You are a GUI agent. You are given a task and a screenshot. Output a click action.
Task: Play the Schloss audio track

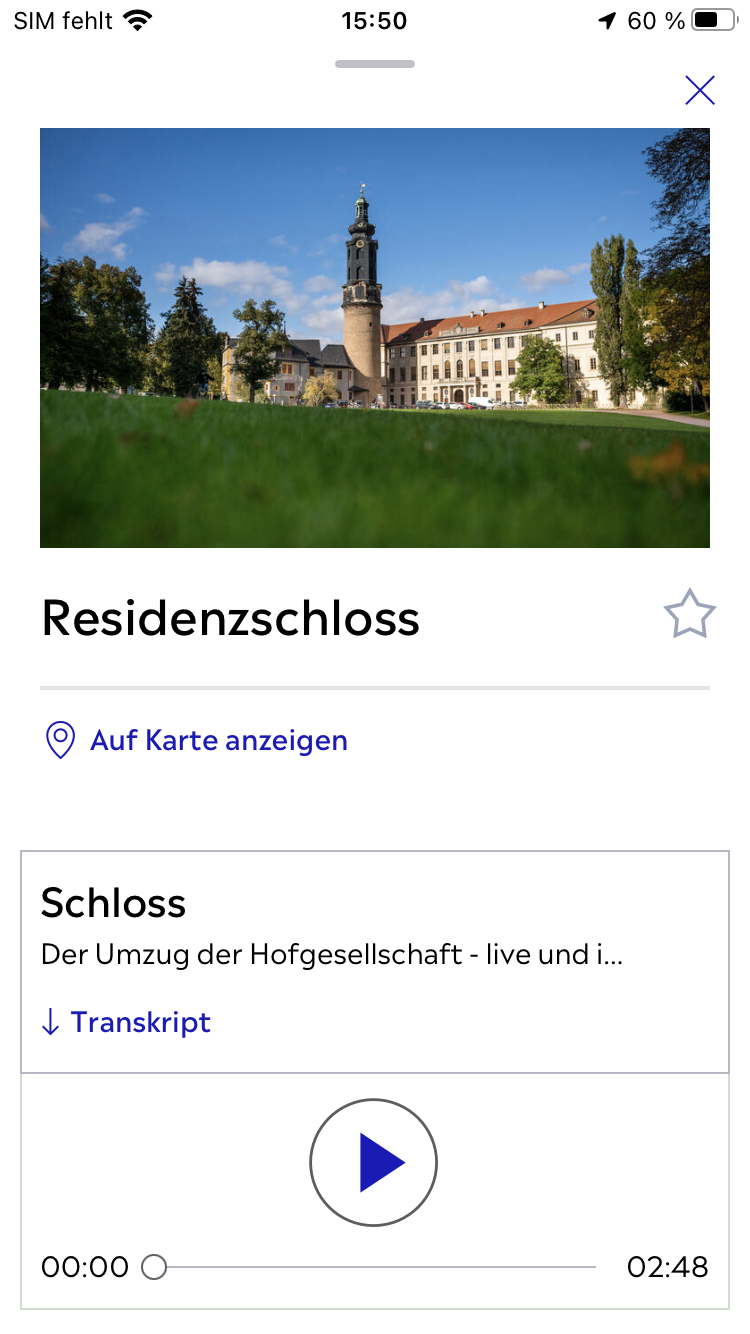coord(374,1163)
